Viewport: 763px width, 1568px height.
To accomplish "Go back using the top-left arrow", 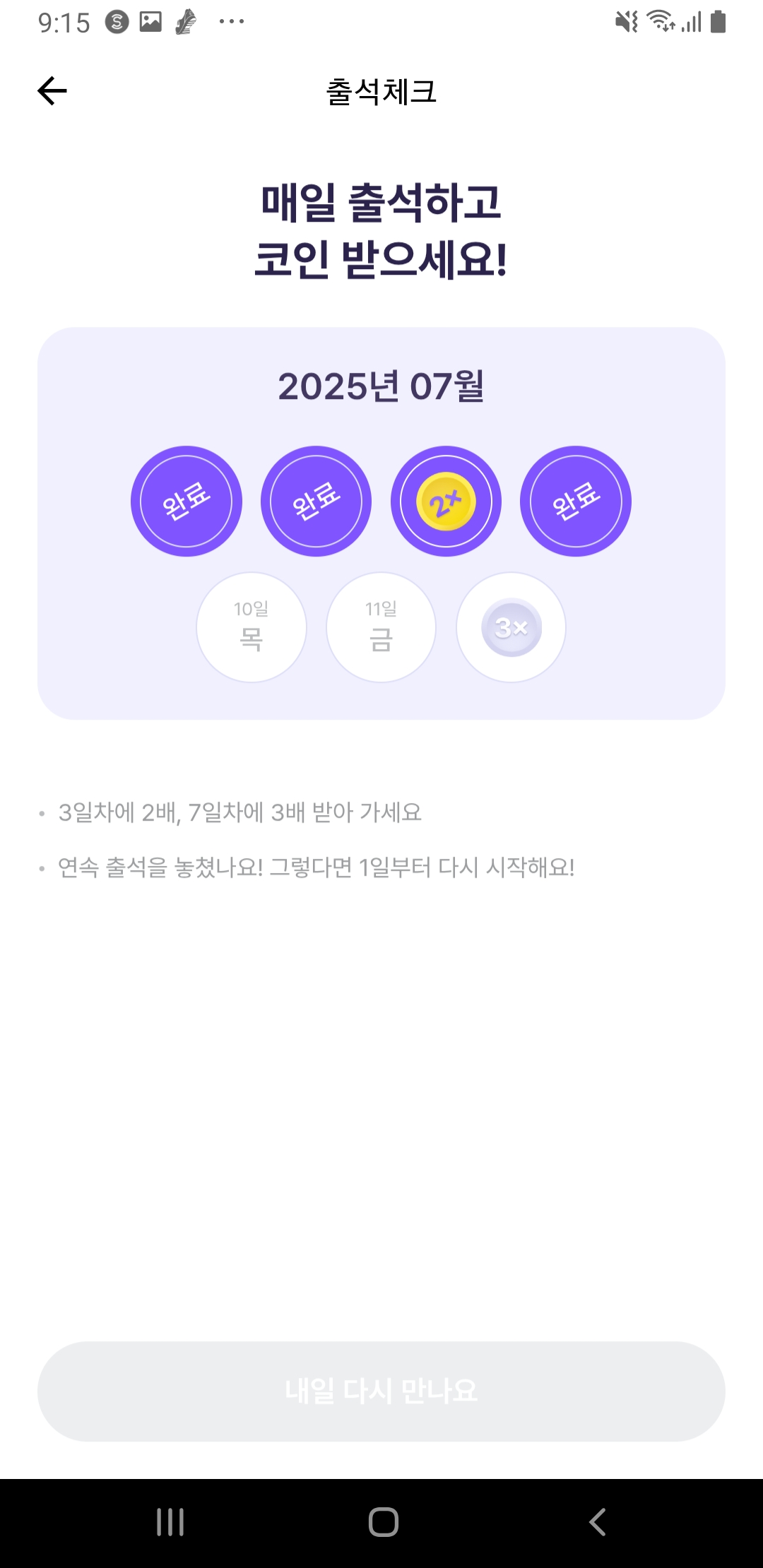I will click(52, 91).
